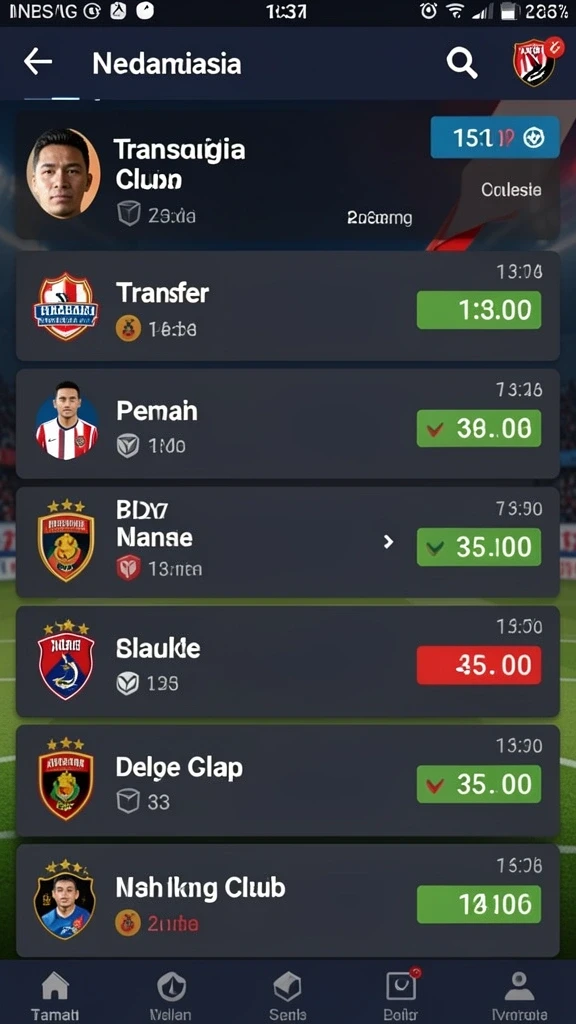The height and width of the screenshot is (1024, 576).
Task: Open the search magnifier
Action: pyautogui.click(x=462, y=63)
